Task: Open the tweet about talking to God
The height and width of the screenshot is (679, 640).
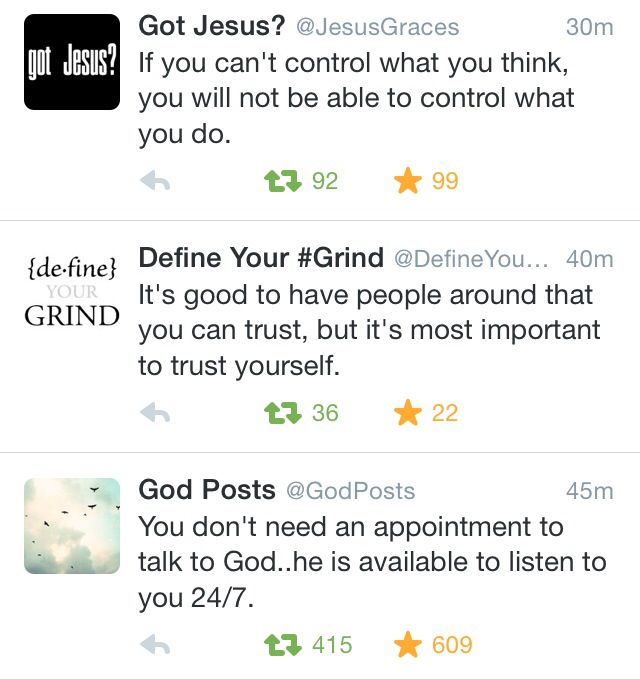Action: (371, 562)
